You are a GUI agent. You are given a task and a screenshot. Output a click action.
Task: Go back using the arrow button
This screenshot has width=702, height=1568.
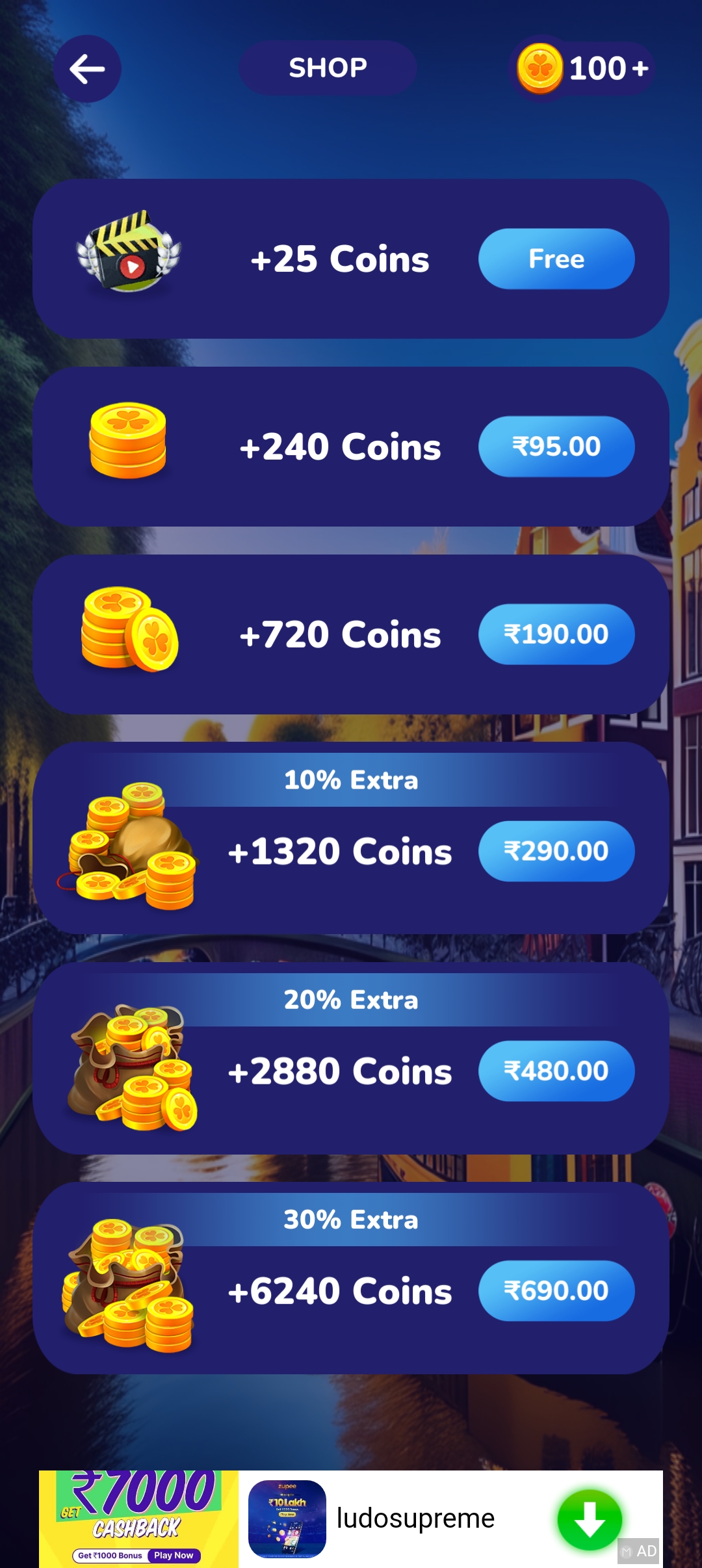[87, 69]
